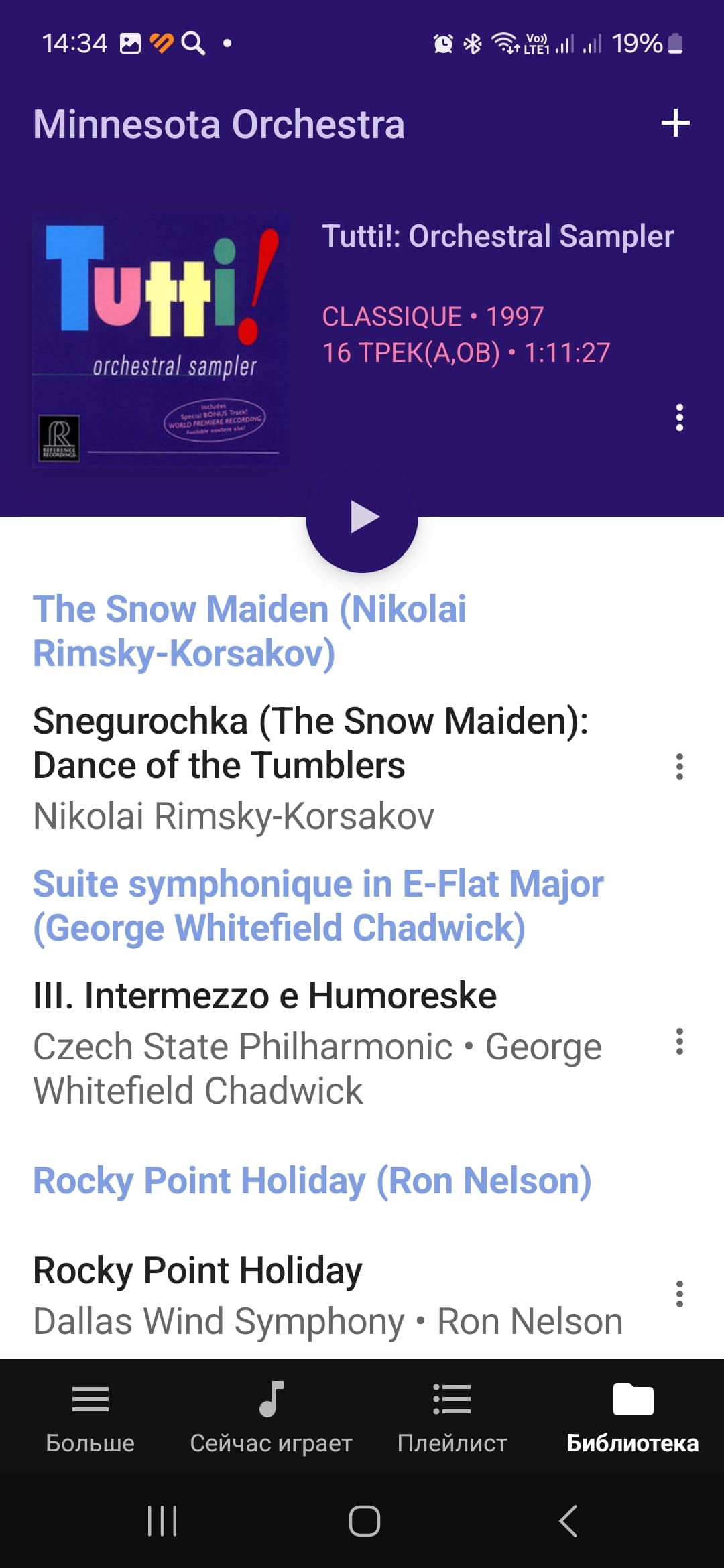Switch to the Плейлист tab
724x1568 pixels.
pos(452,1415)
